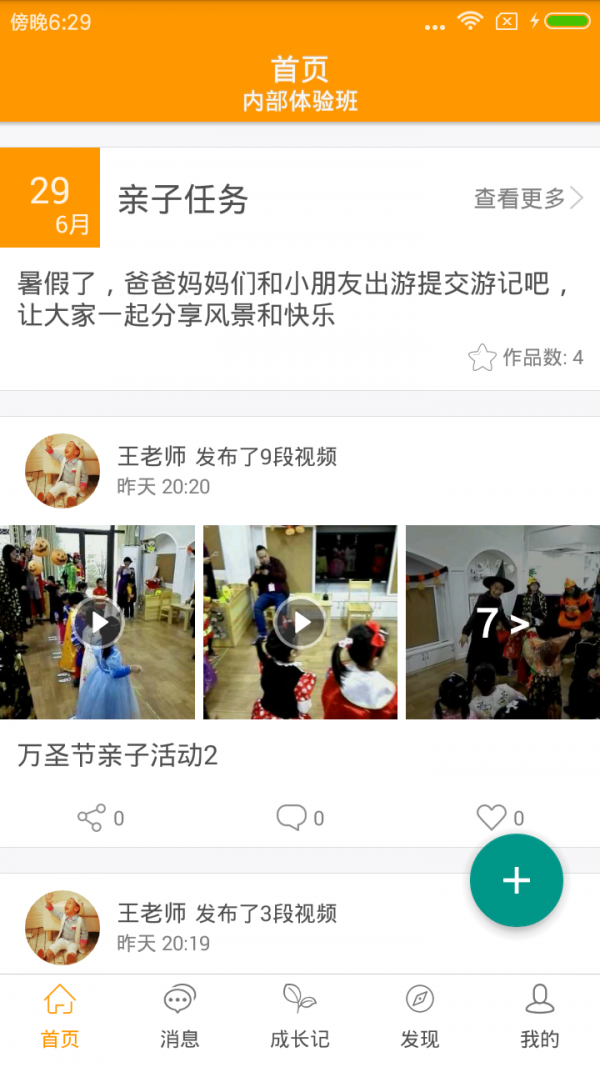Viewport: 600px width, 1067px height.
Task: View the 7 more videos thumbnail
Action: (502, 622)
